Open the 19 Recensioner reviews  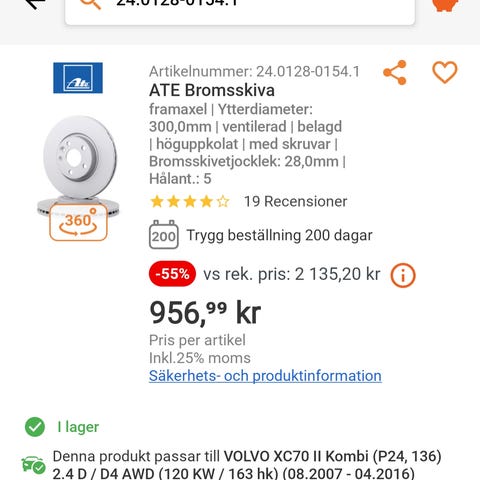(x=295, y=201)
